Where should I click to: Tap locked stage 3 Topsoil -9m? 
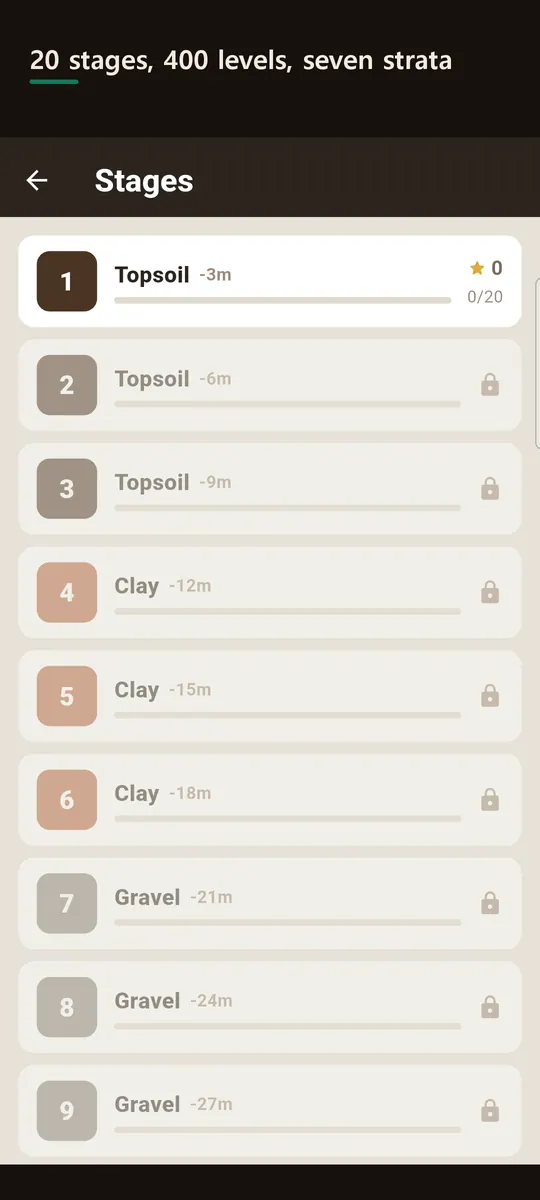click(x=270, y=489)
